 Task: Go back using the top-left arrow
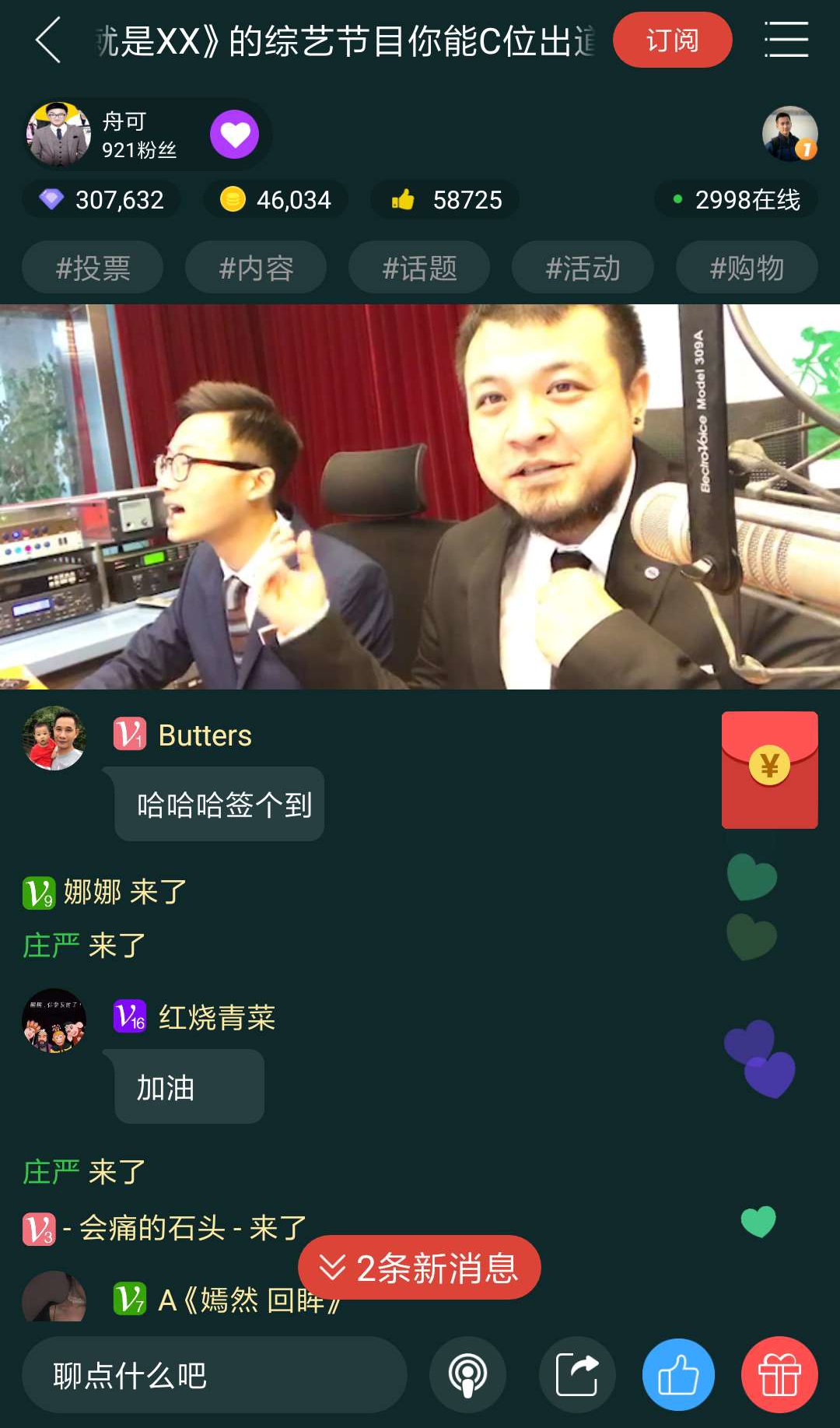tap(48, 40)
